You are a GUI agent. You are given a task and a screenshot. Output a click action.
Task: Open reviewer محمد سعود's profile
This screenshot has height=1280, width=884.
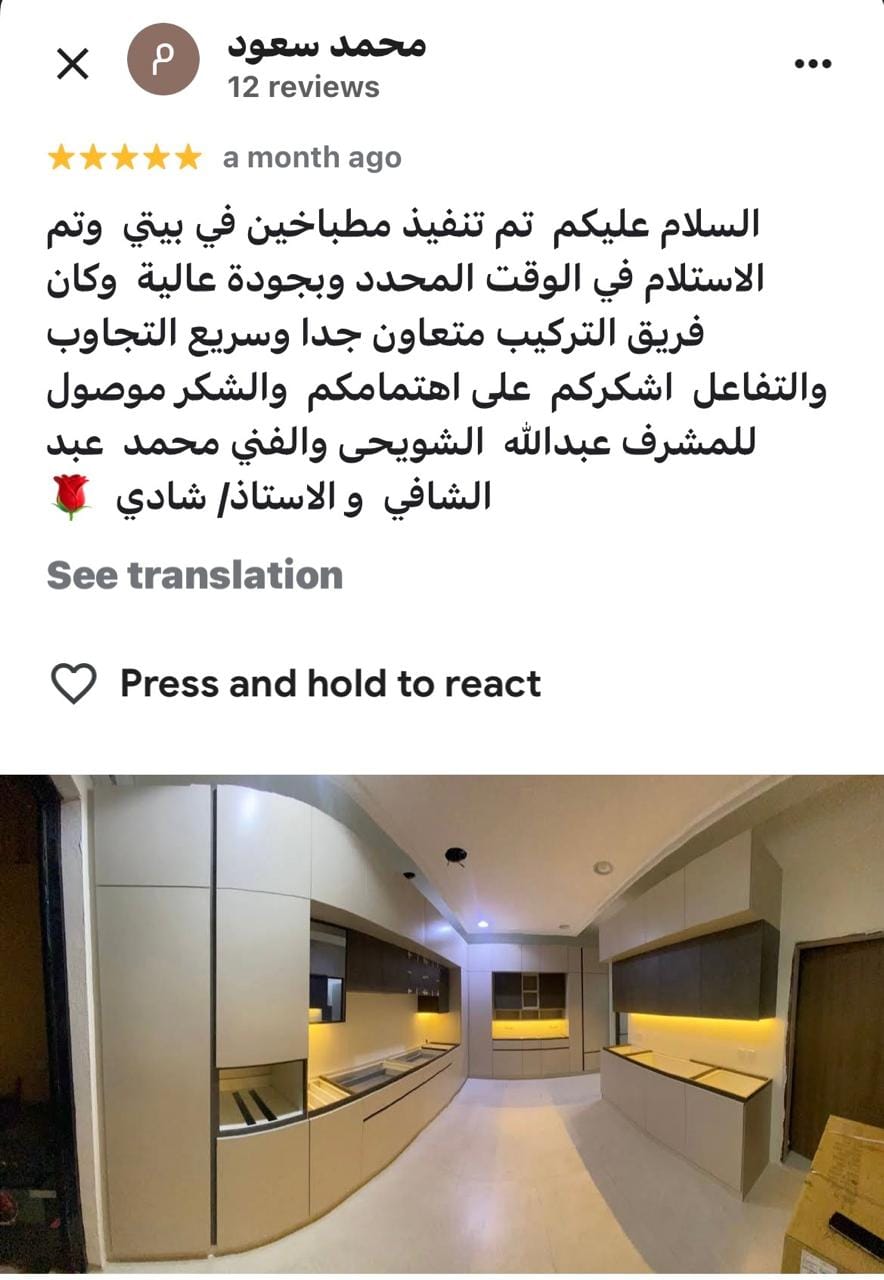(326, 46)
